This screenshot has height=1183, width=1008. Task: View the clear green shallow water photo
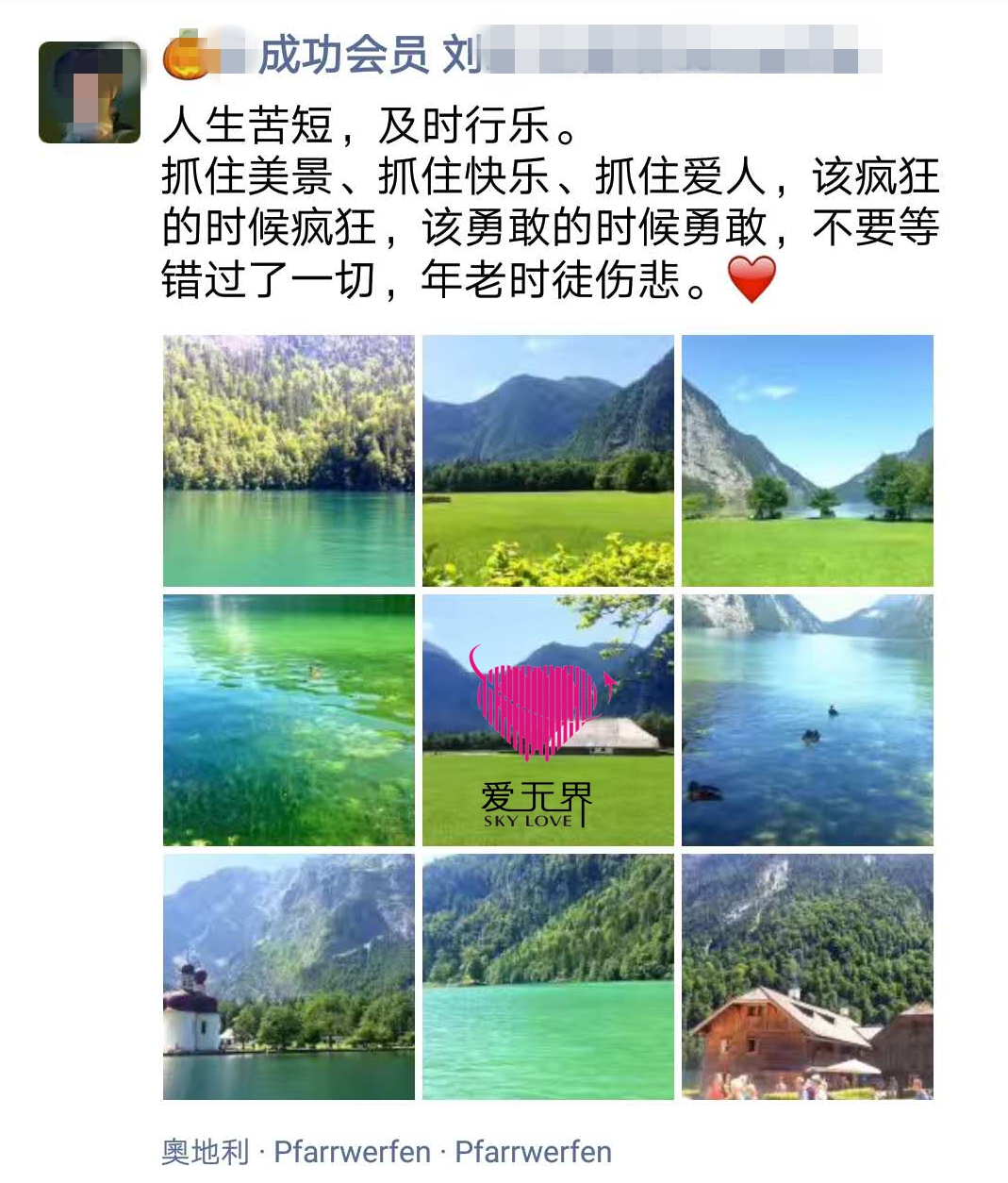click(289, 720)
